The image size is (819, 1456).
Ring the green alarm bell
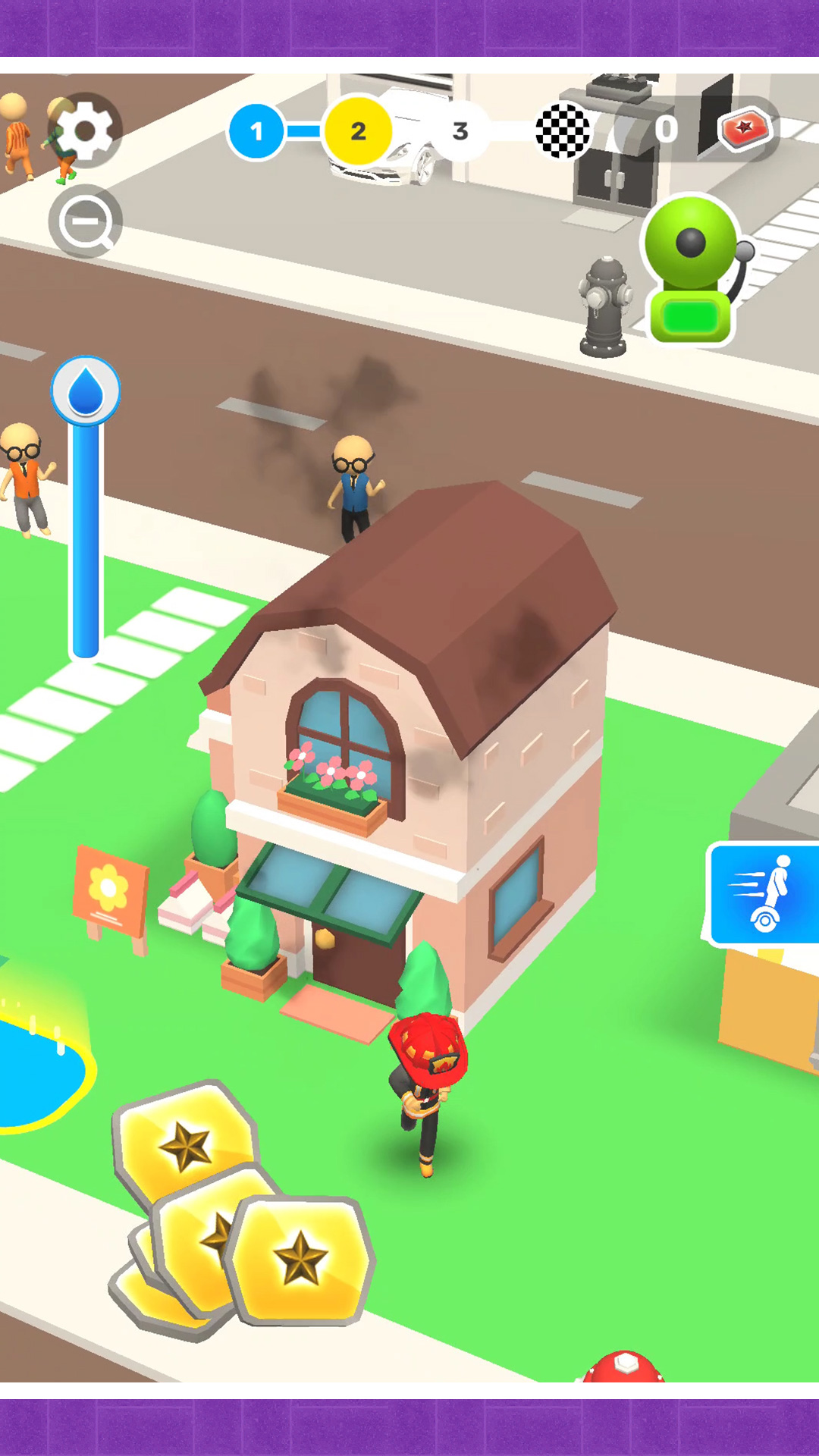pyautogui.click(x=693, y=269)
